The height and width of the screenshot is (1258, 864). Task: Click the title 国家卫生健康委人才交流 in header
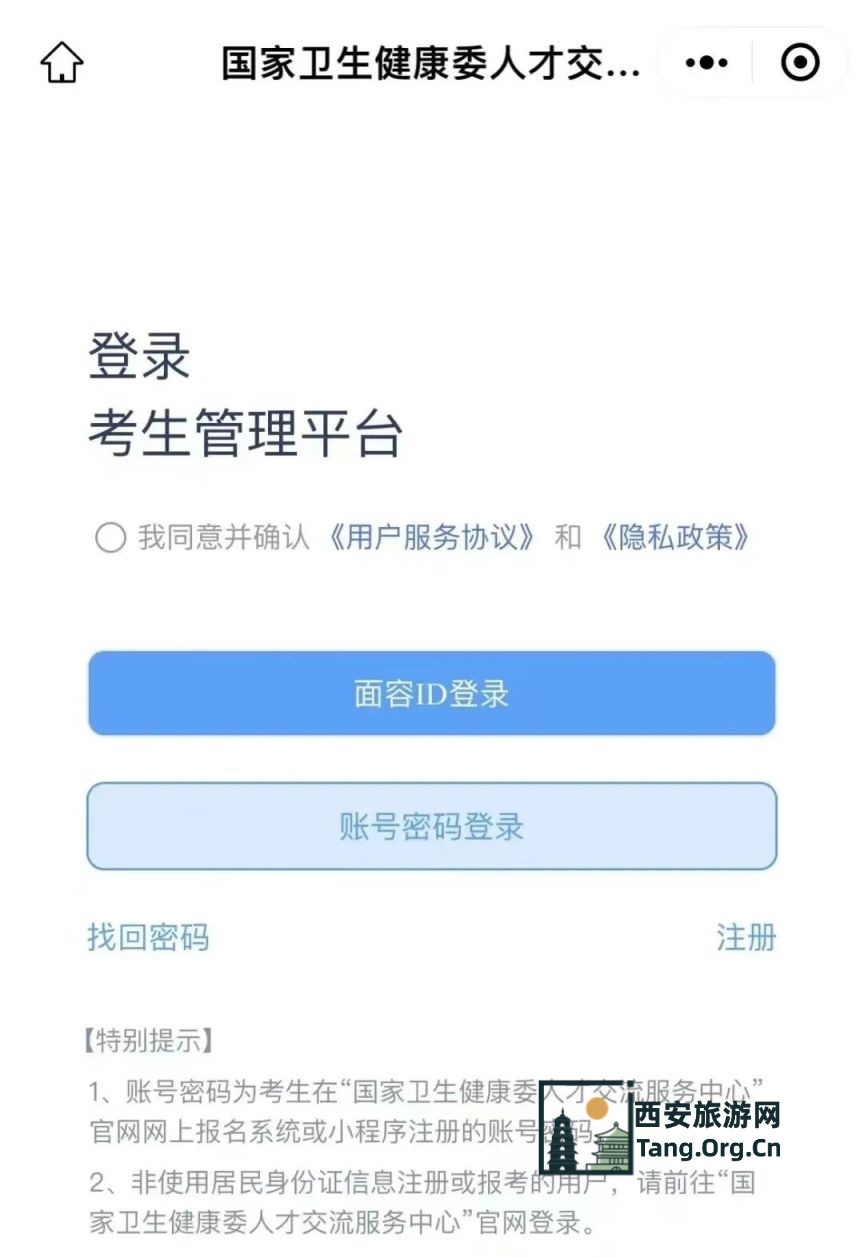430,62
